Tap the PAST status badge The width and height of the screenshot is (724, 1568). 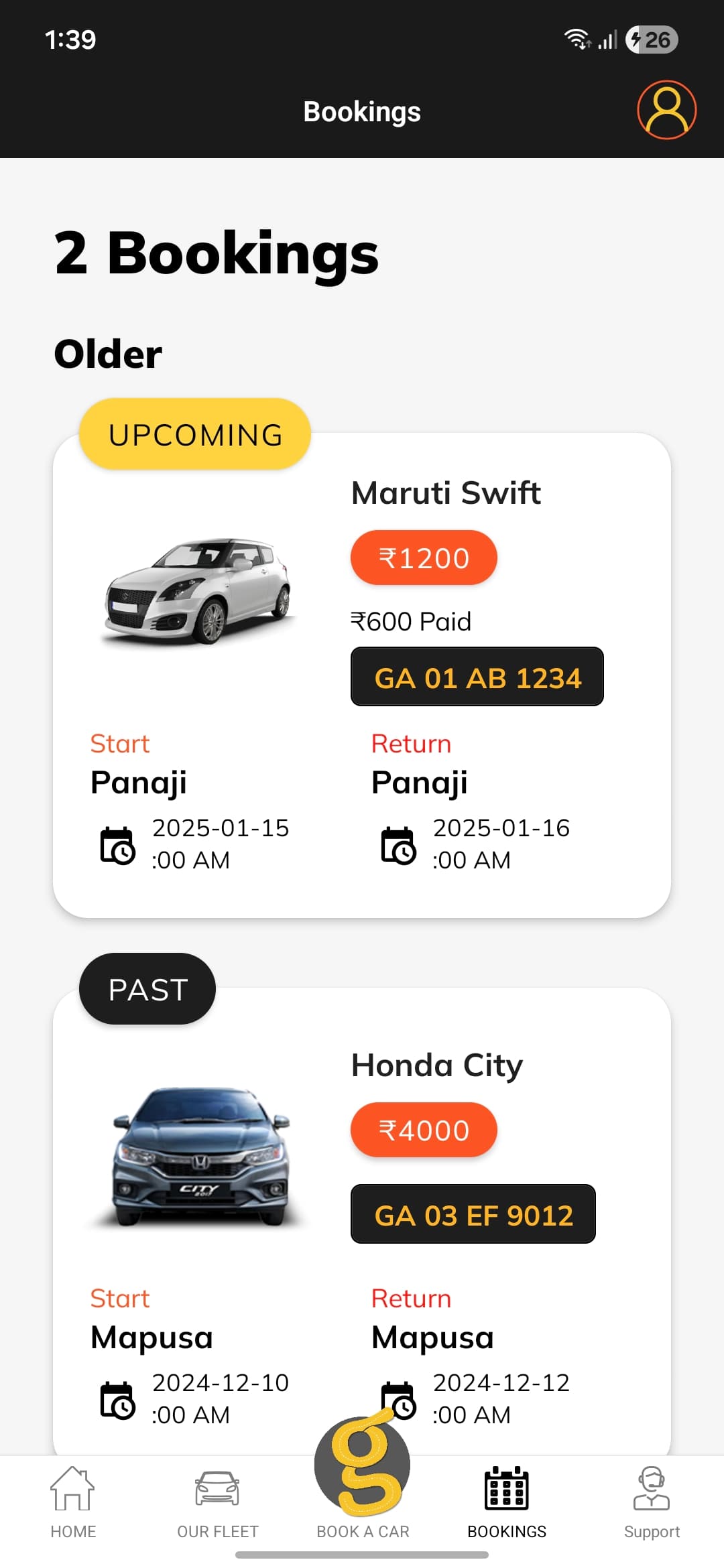pyautogui.click(x=147, y=988)
